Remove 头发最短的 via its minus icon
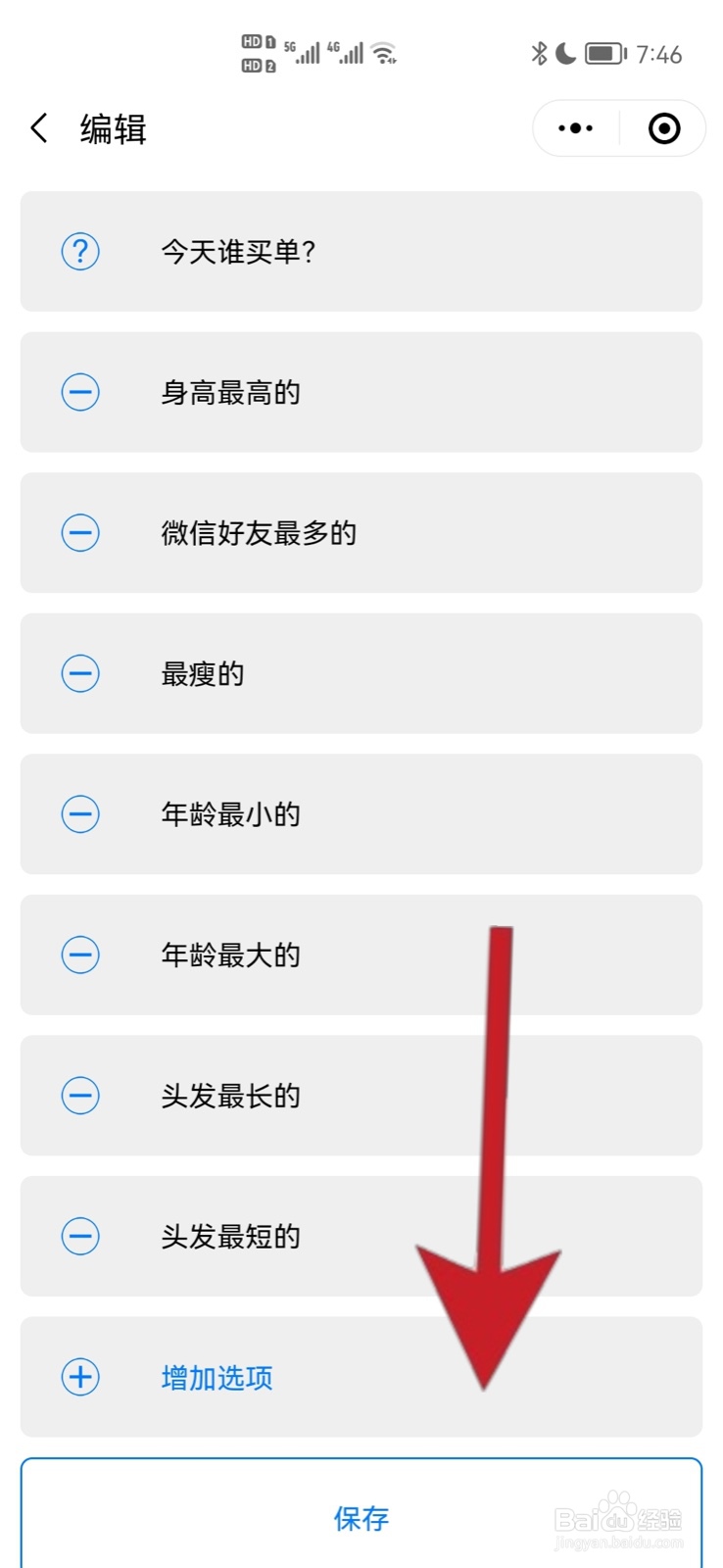This screenshot has width=723, height=1568. [79, 1237]
